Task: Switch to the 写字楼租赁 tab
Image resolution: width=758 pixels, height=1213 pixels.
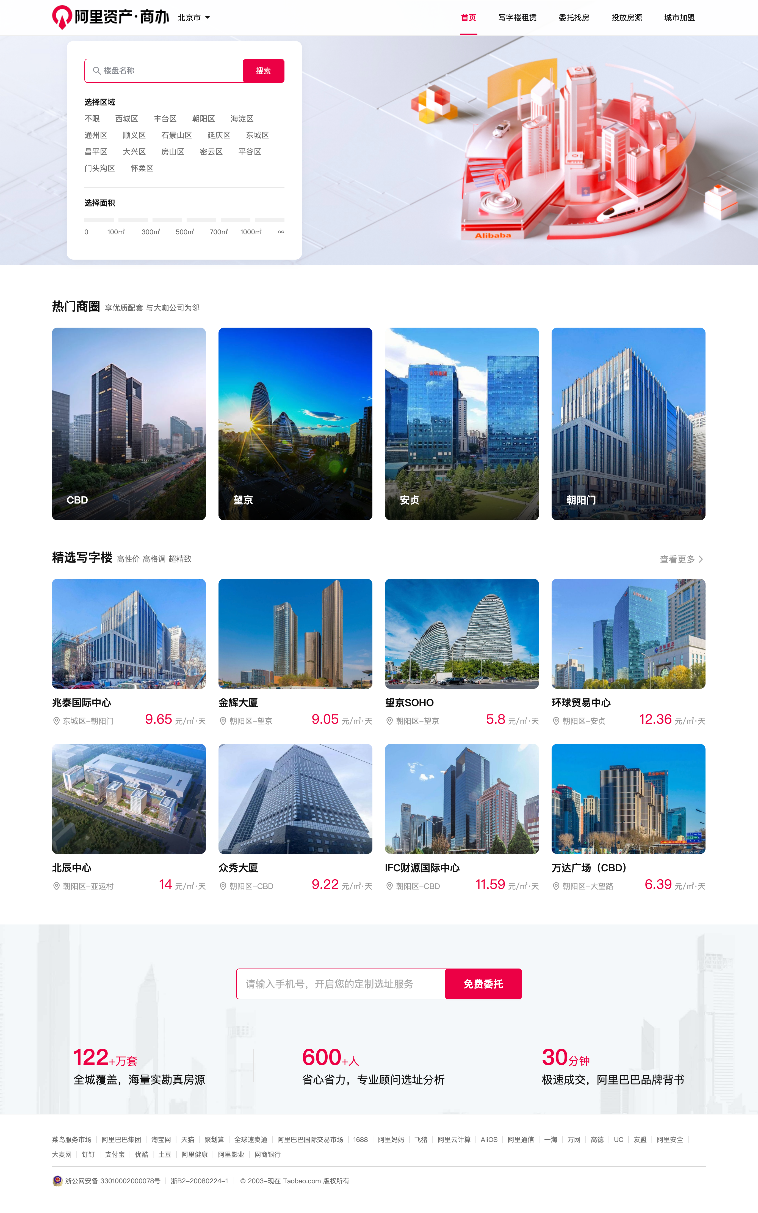Action: pyautogui.click(x=517, y=18)
